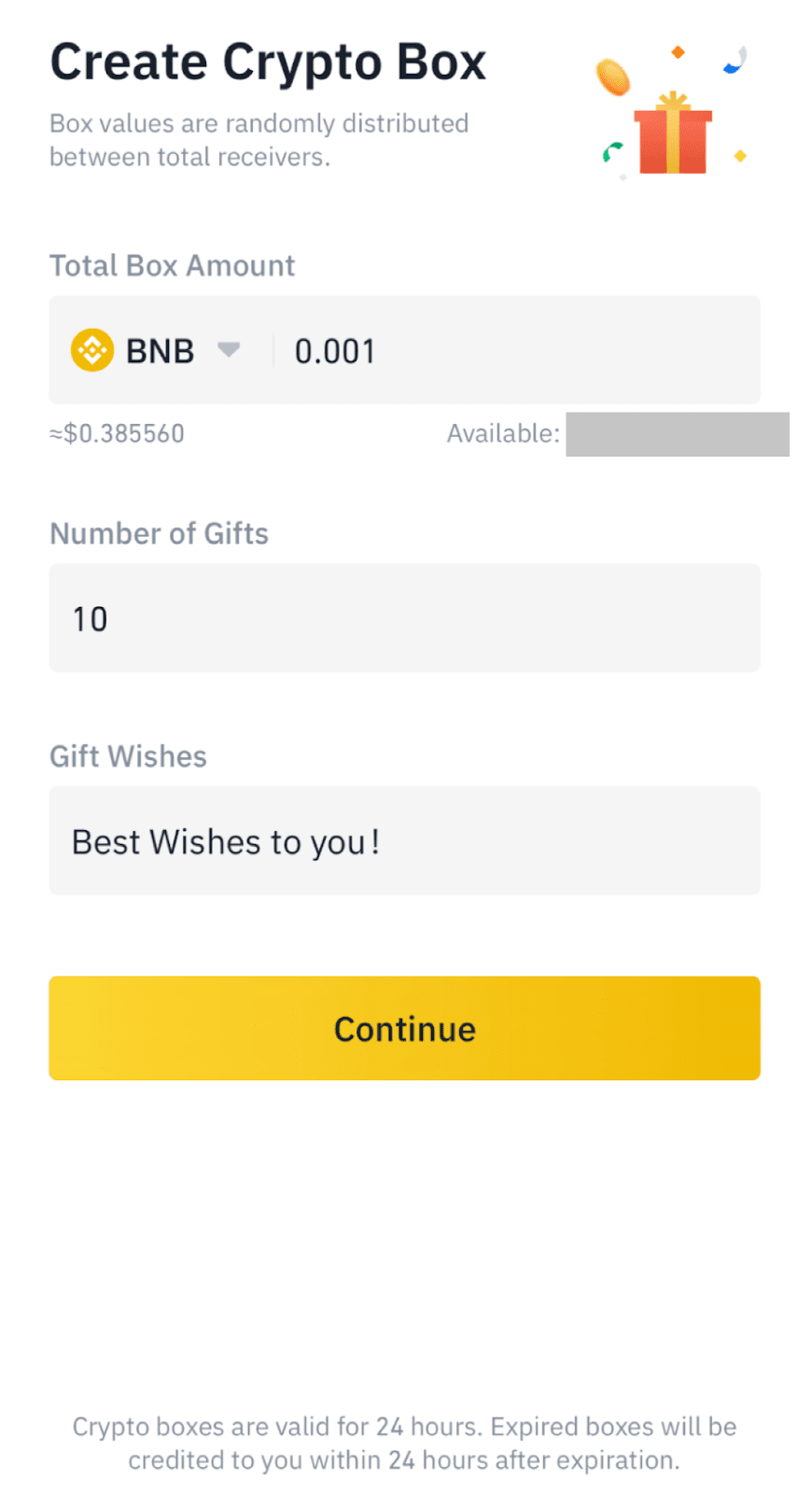Open the BNB coin dropdown
Image resolution: width=812 pixels, height=1494 pixels.
pos(157,351)
